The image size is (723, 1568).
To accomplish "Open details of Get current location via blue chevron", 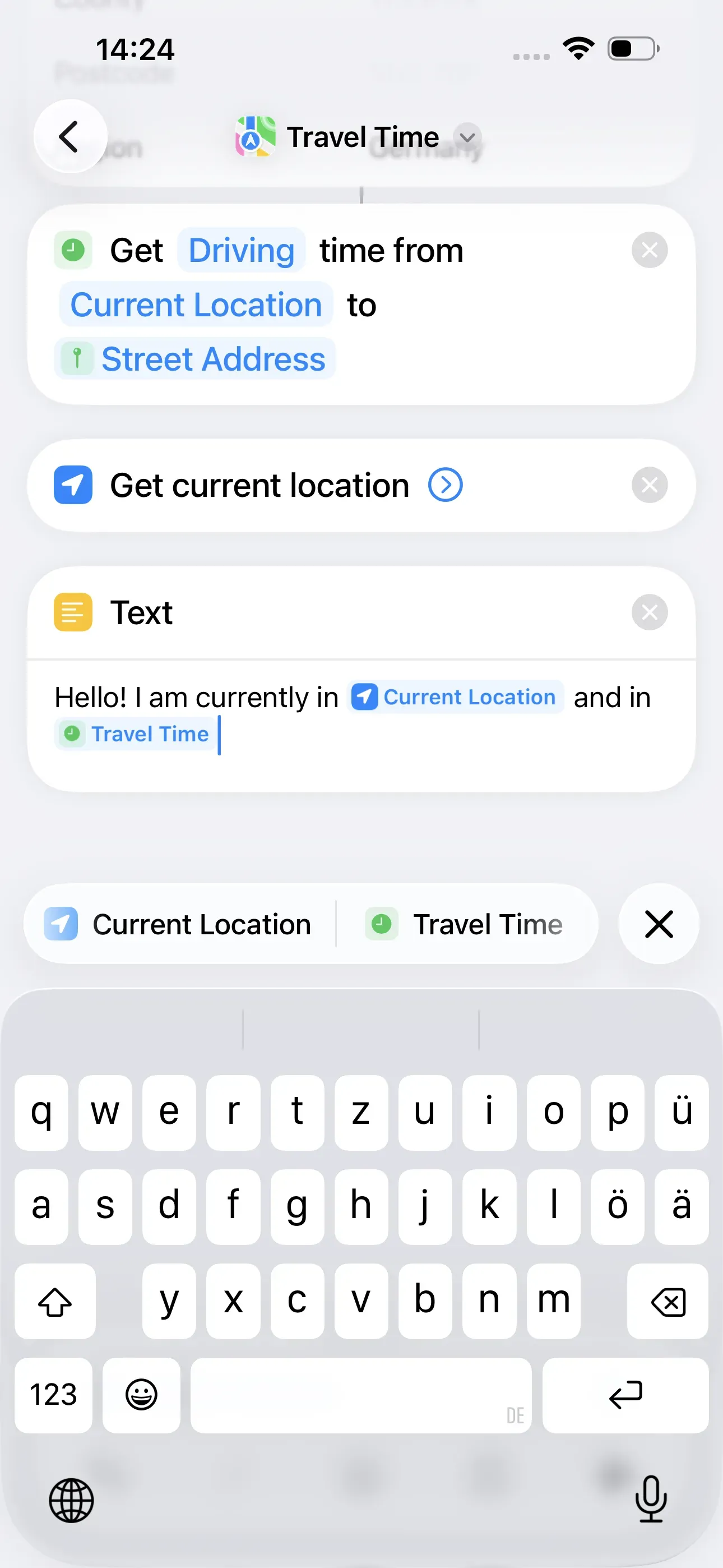I will click(x=446, y=485).
